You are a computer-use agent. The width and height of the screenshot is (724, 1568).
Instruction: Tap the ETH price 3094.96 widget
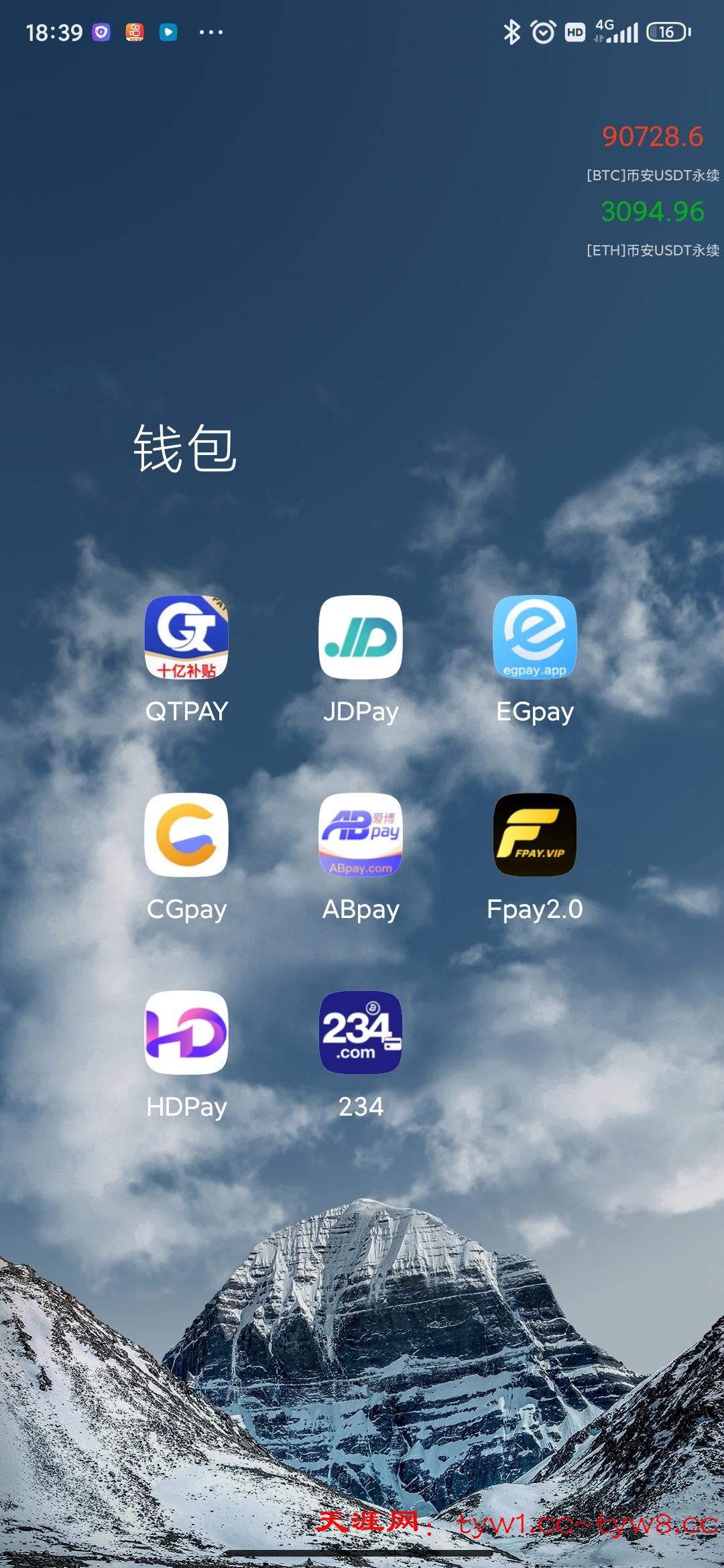click(x=654, y=213)
